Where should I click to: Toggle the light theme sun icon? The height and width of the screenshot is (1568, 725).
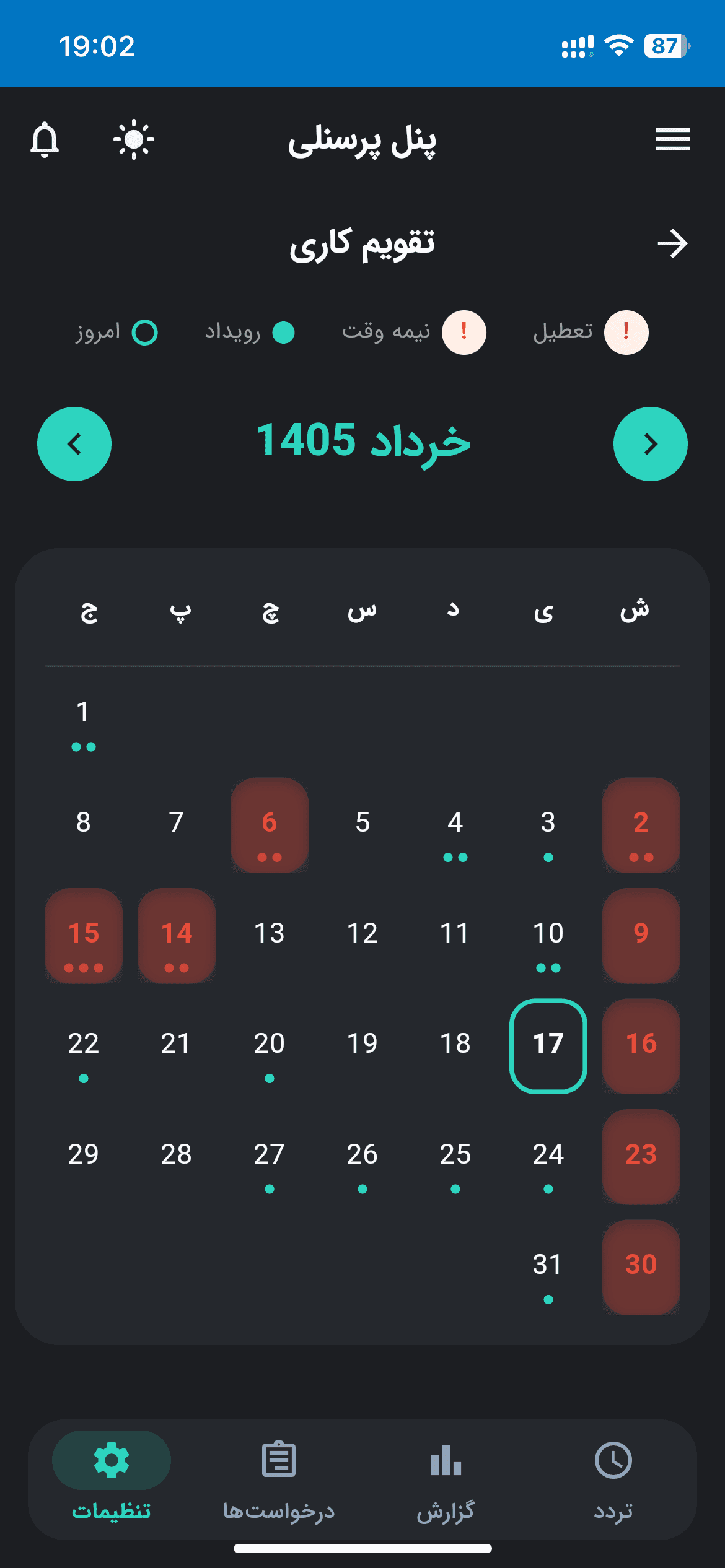(134, 140)
